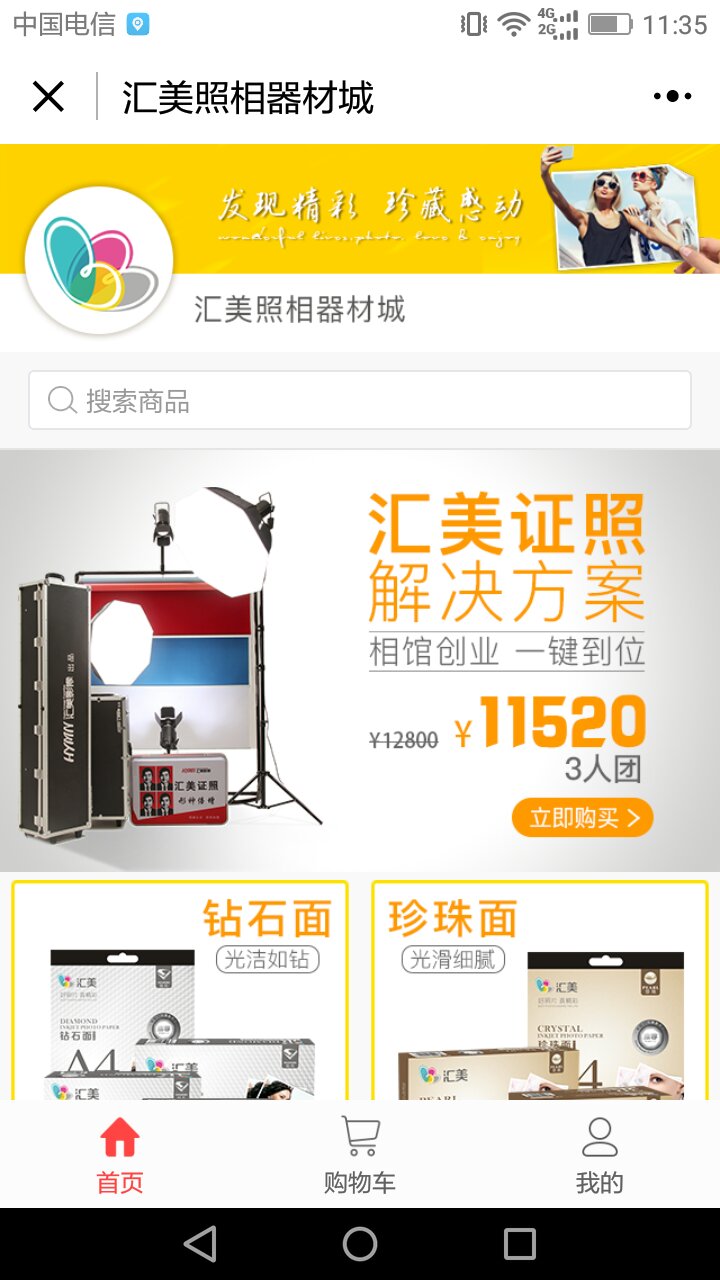Tap the 搜索商品 search box
The image size is (720, 1280).
click(360, 401)
